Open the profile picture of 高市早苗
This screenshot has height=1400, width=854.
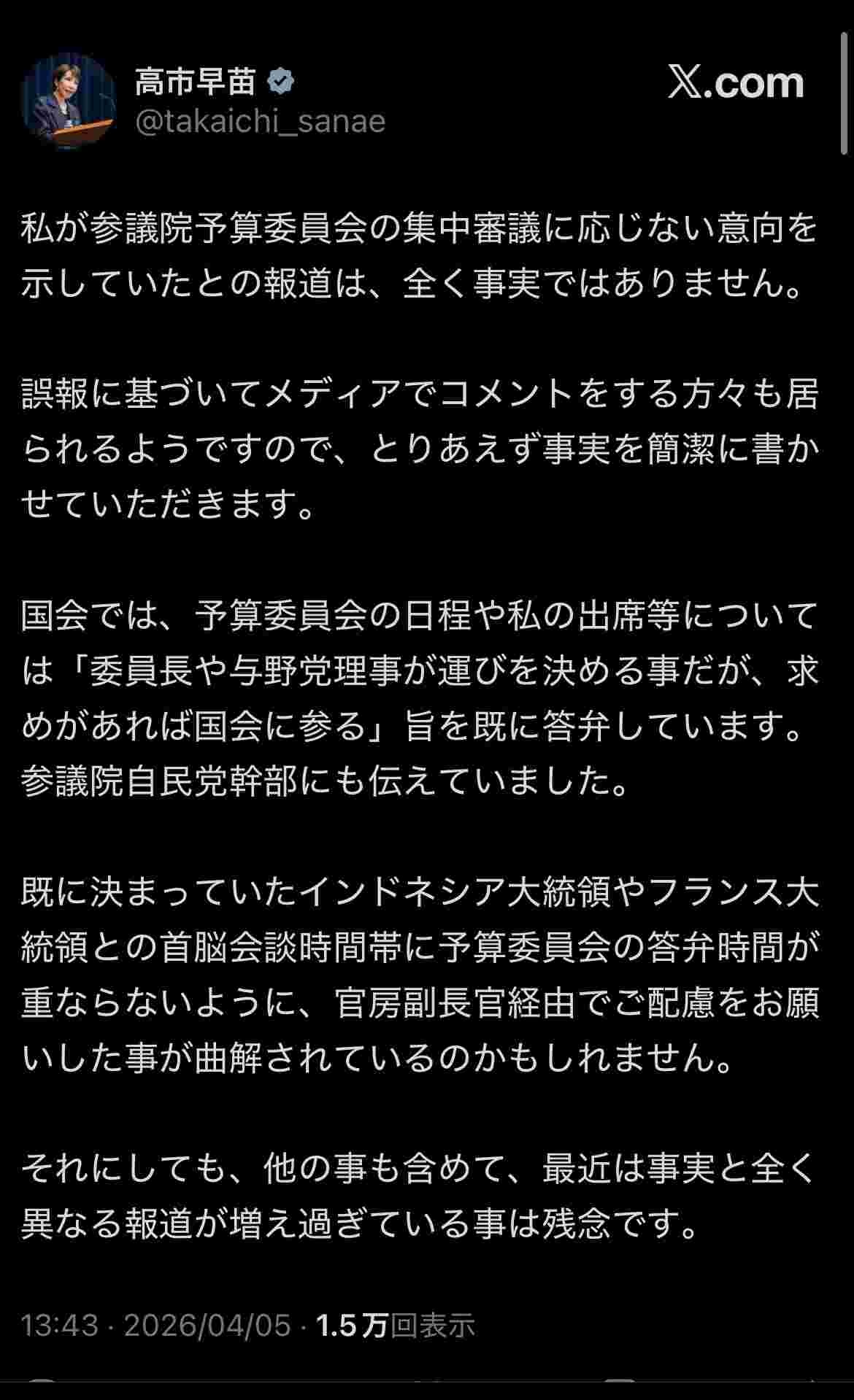(x=69, y=101)
